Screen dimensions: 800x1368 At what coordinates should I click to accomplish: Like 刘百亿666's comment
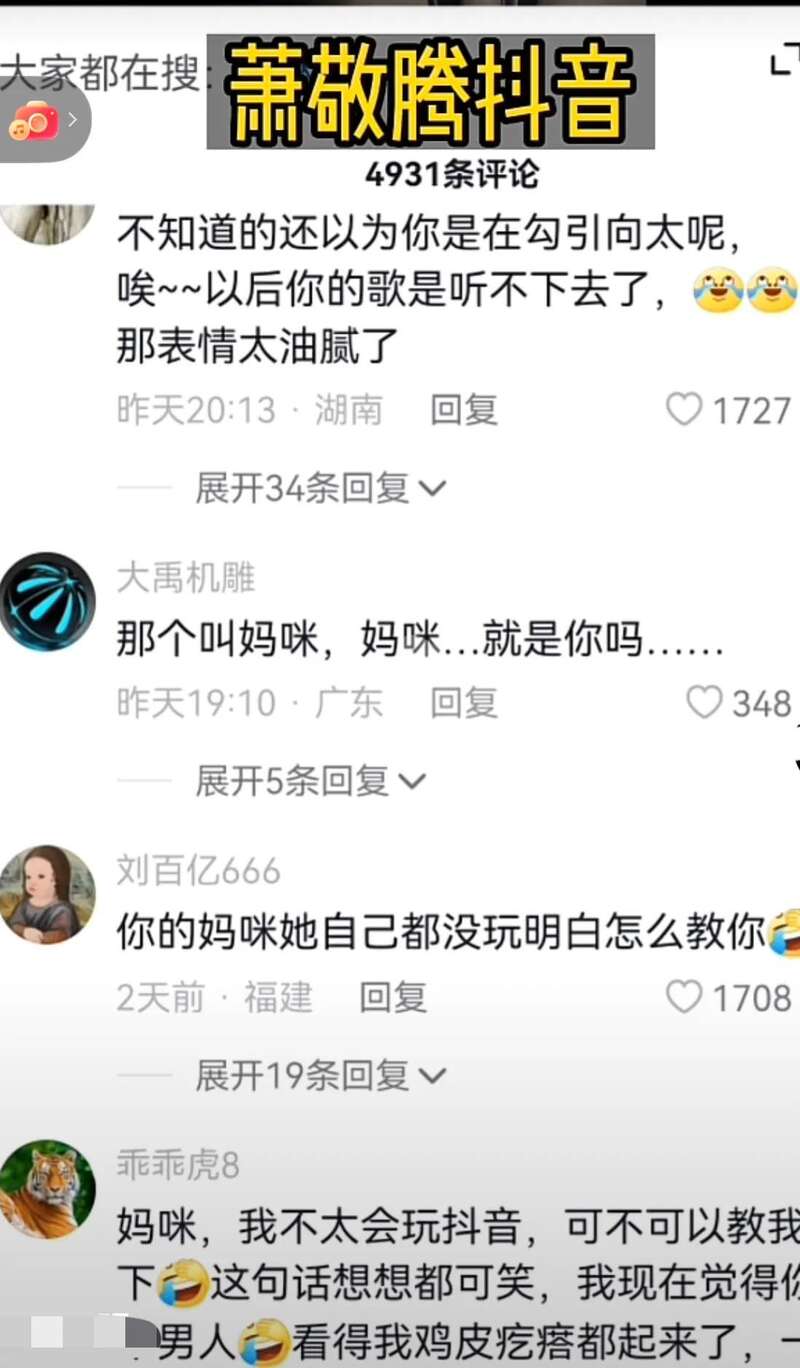(685, 997)
